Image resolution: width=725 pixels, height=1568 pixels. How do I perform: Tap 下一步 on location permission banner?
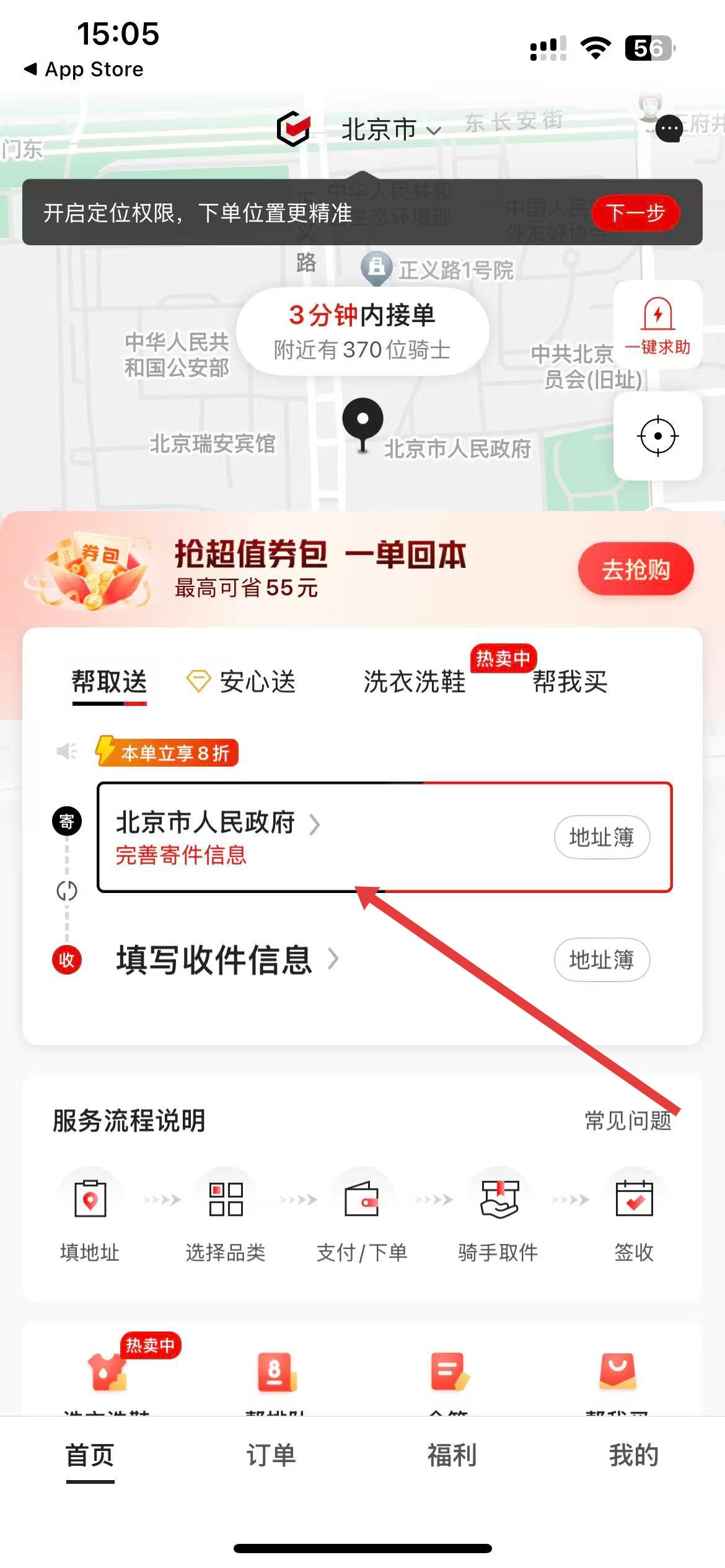(635, 213)
